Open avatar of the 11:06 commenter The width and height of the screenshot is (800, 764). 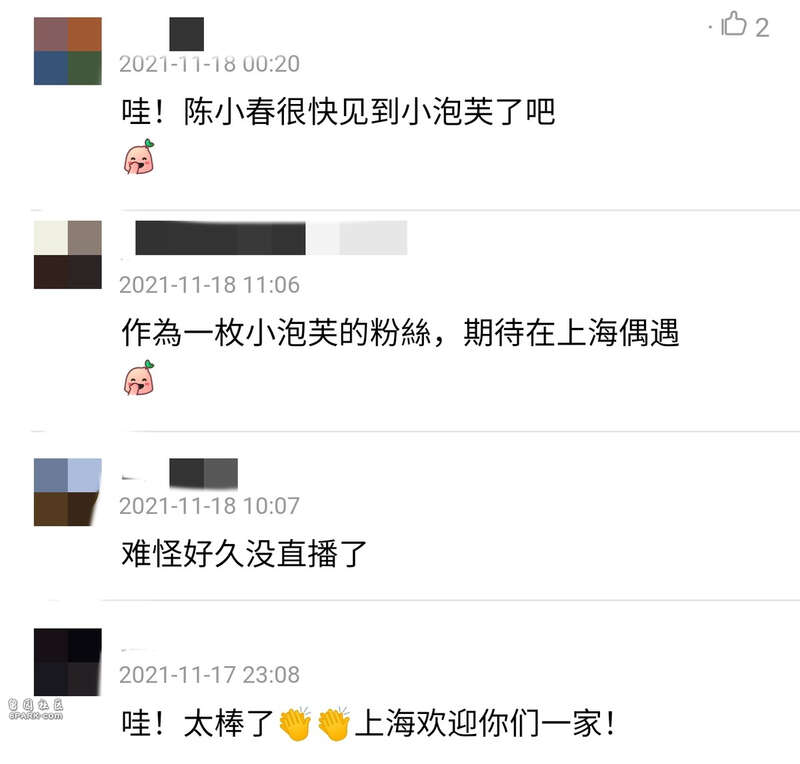click(x=68, y=254)
